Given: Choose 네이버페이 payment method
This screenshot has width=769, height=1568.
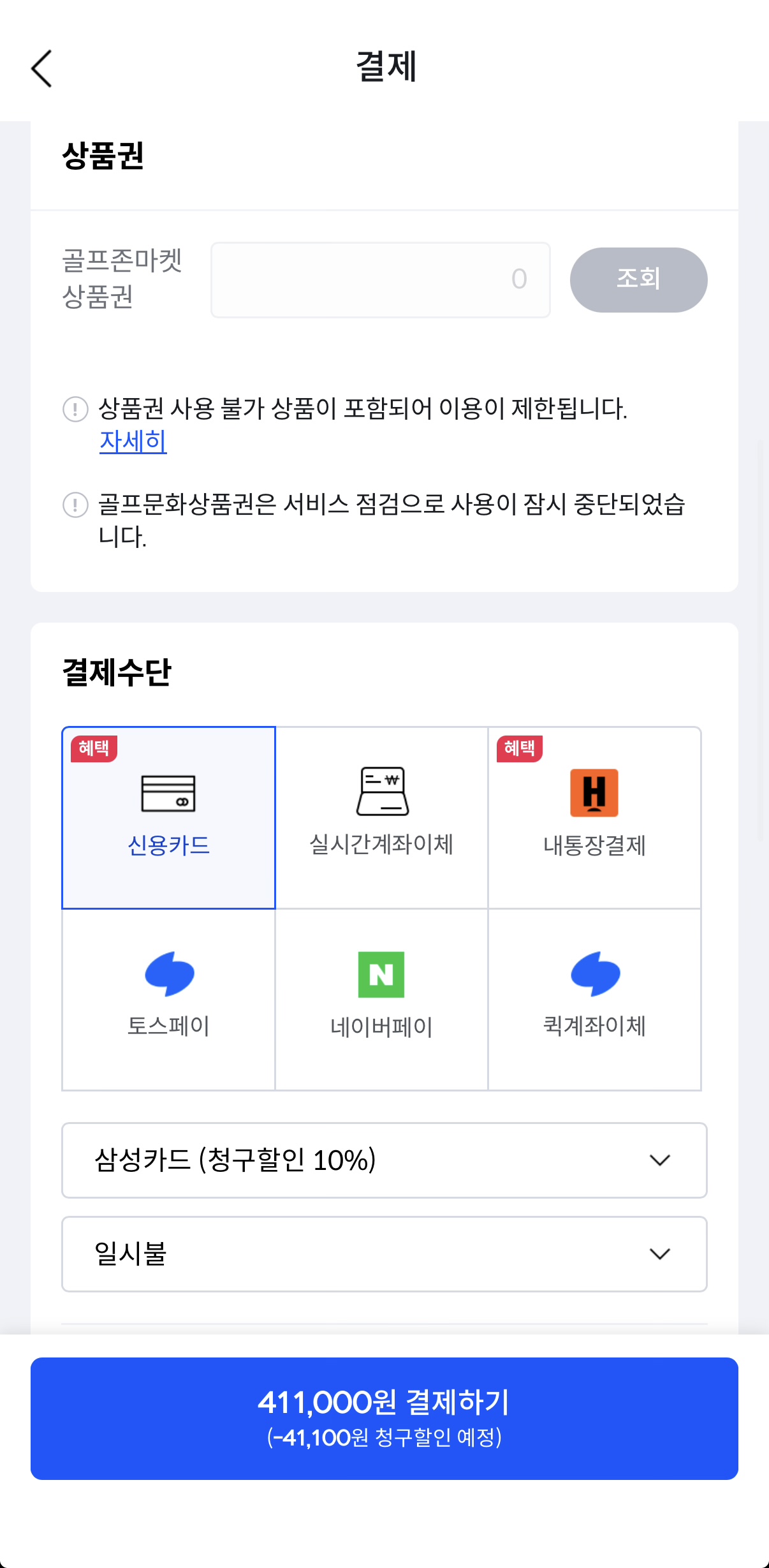Looking at the screenshot, I should (381, 1000).
